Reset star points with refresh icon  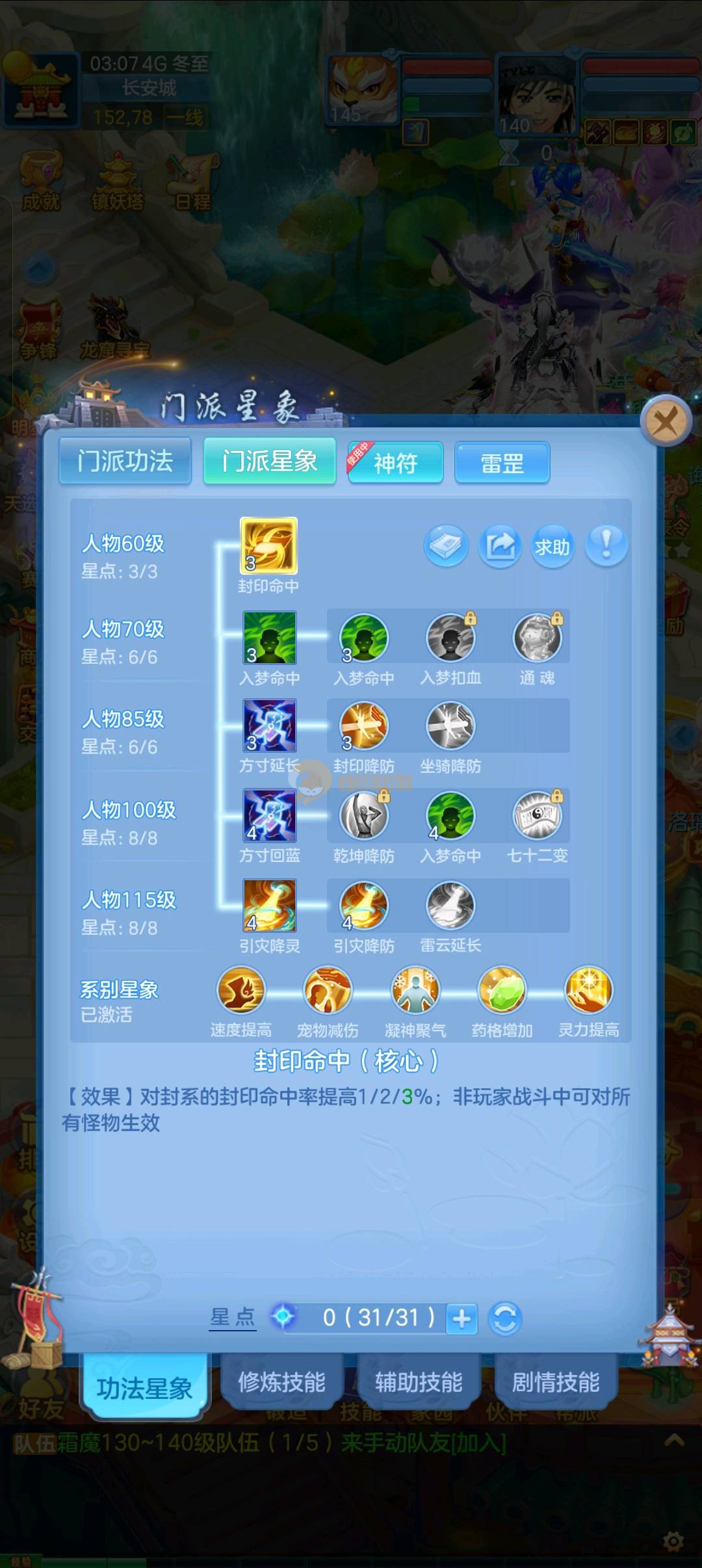(x=505, y=1319)
